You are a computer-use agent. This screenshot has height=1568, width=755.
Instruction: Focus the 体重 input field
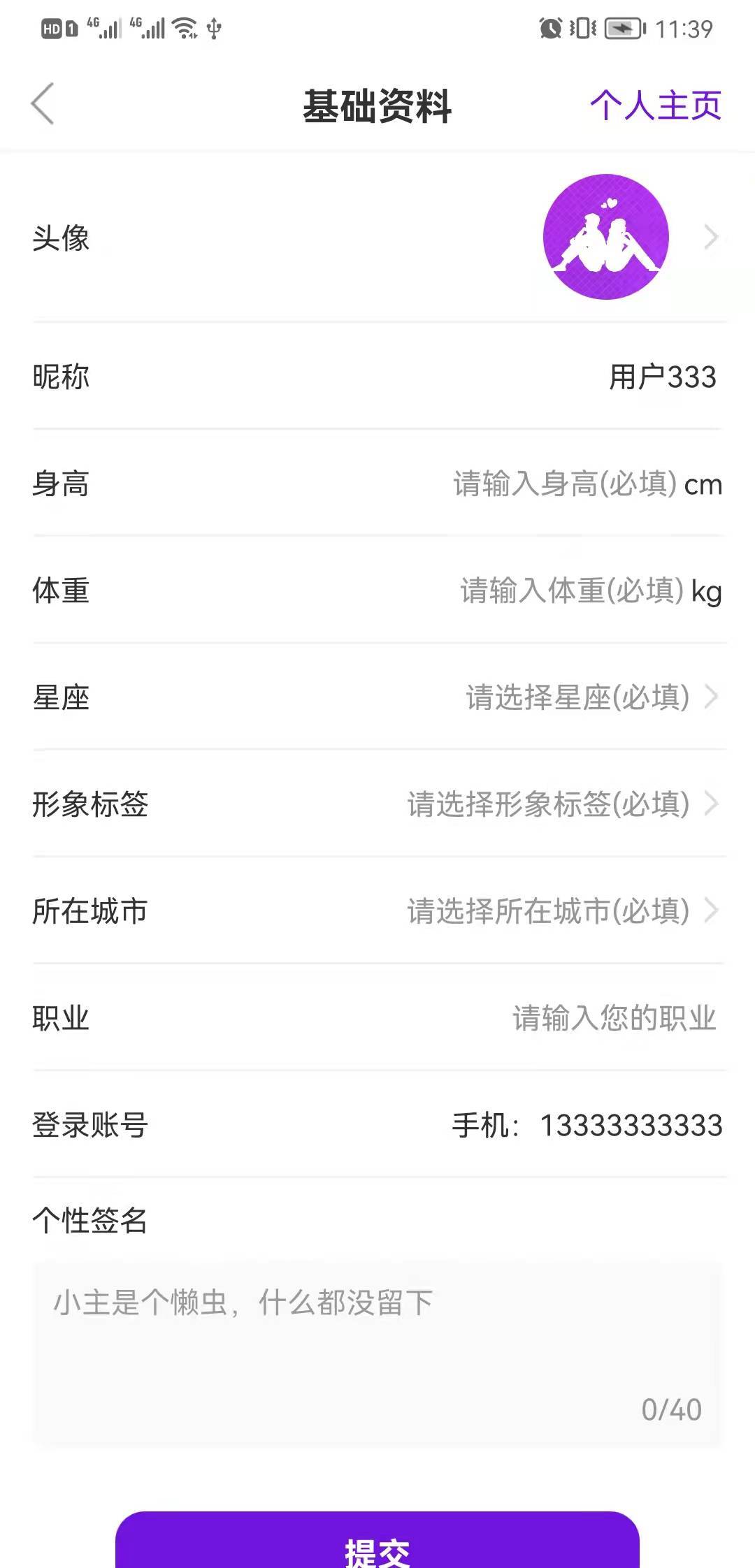pyautogui.click(x=570, y=590)
